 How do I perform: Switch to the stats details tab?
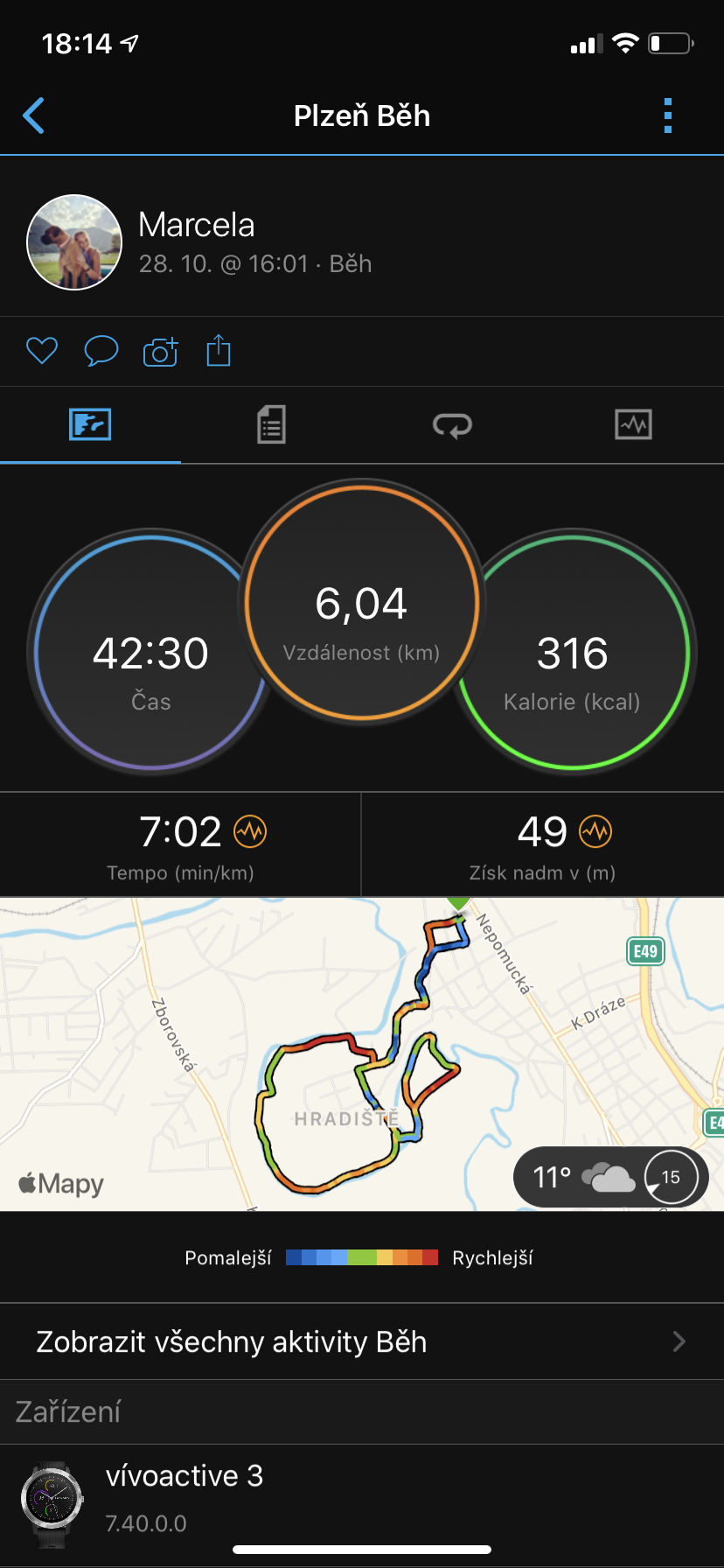(x=271, y=425)
